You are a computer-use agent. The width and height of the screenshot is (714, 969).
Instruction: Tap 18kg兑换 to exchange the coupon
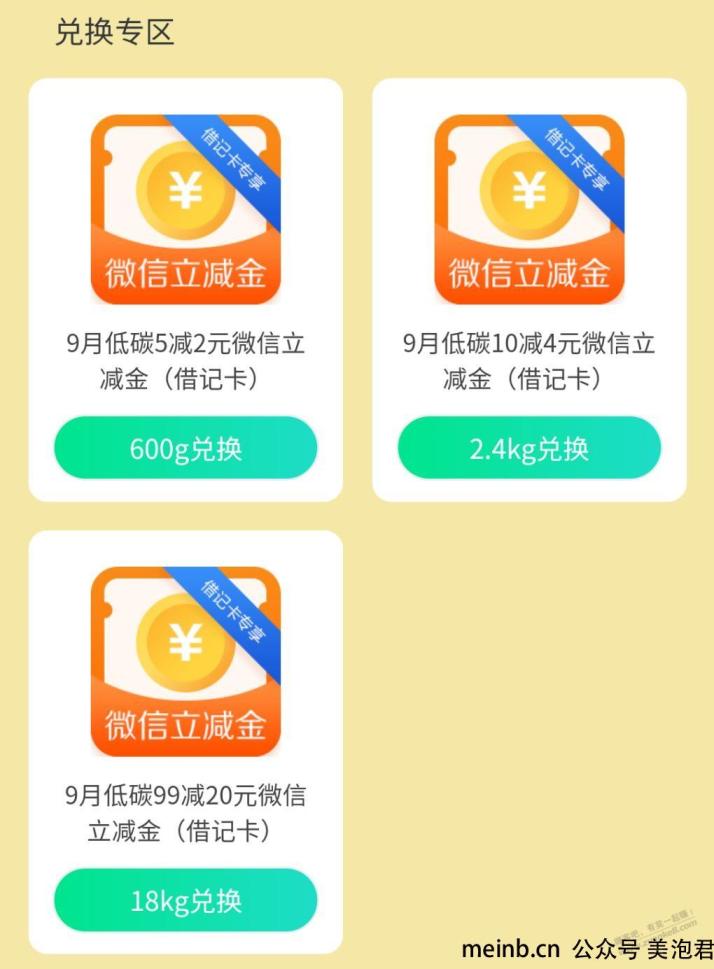click(x=185, y=900)
